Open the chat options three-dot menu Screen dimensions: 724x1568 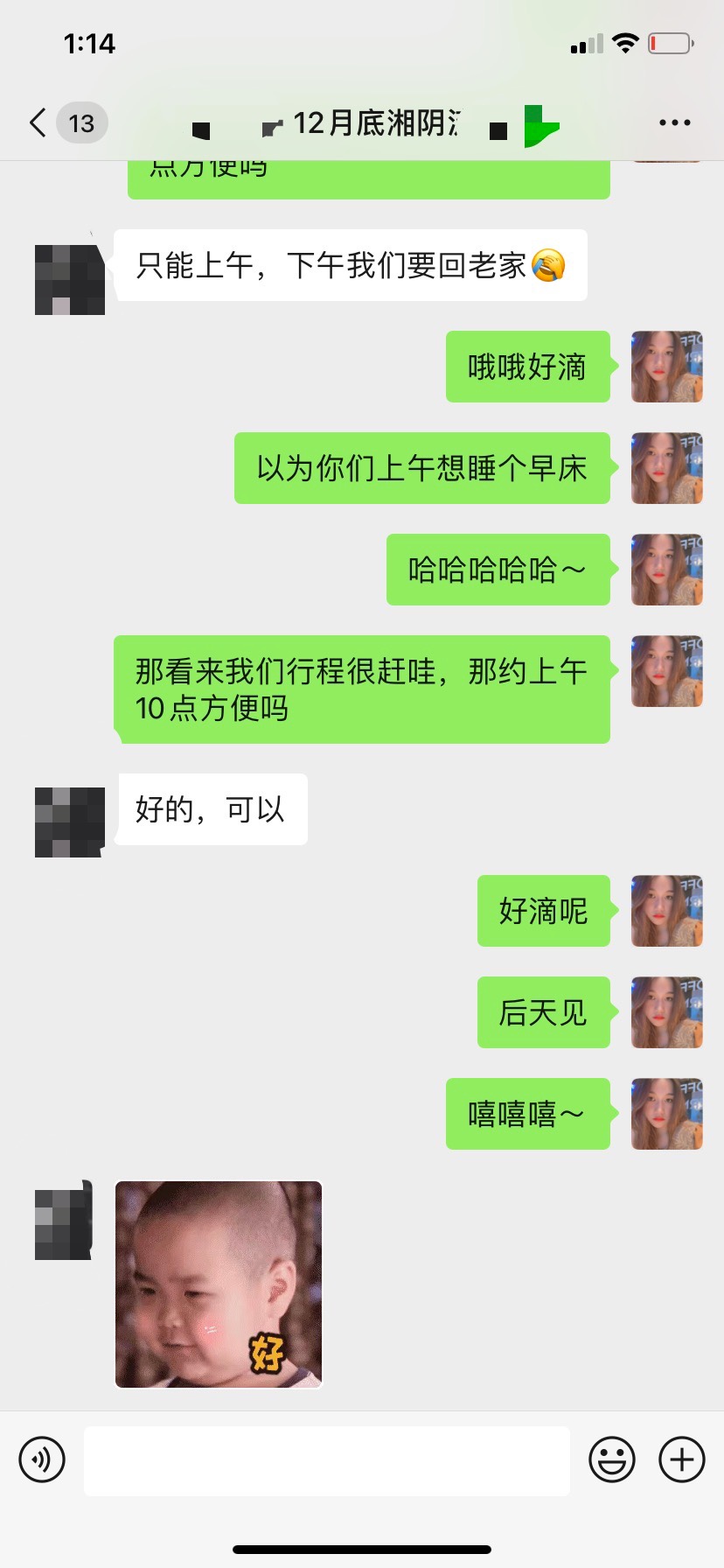674,123
